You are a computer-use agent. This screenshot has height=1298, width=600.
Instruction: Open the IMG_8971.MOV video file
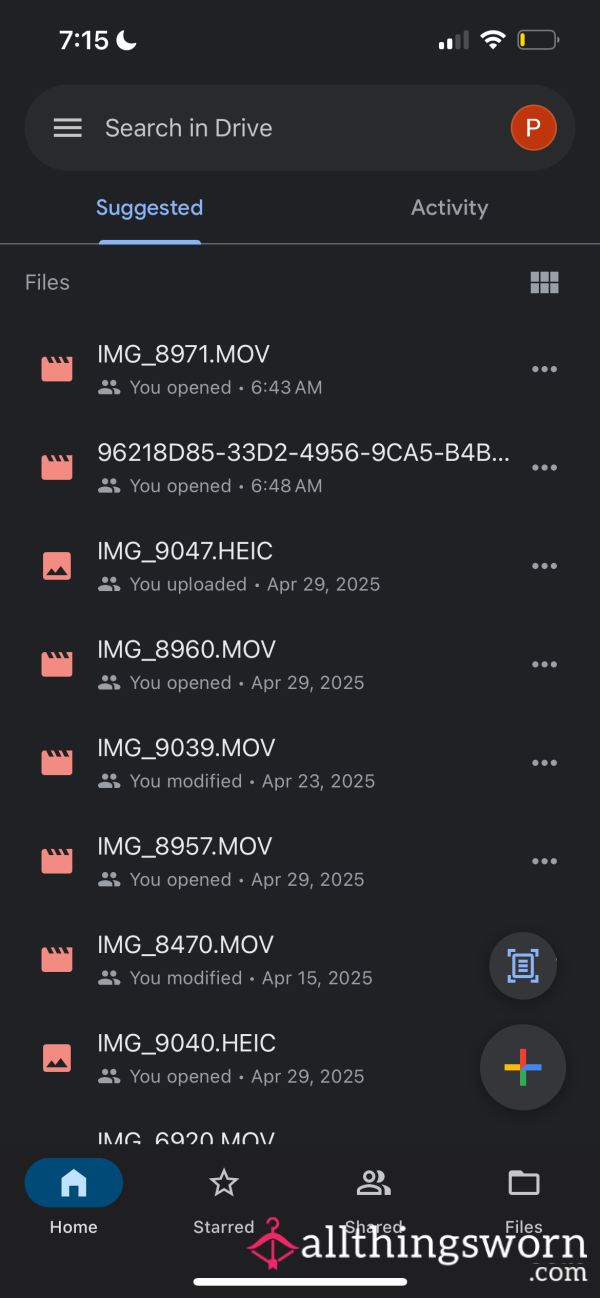tap(300, 369)
